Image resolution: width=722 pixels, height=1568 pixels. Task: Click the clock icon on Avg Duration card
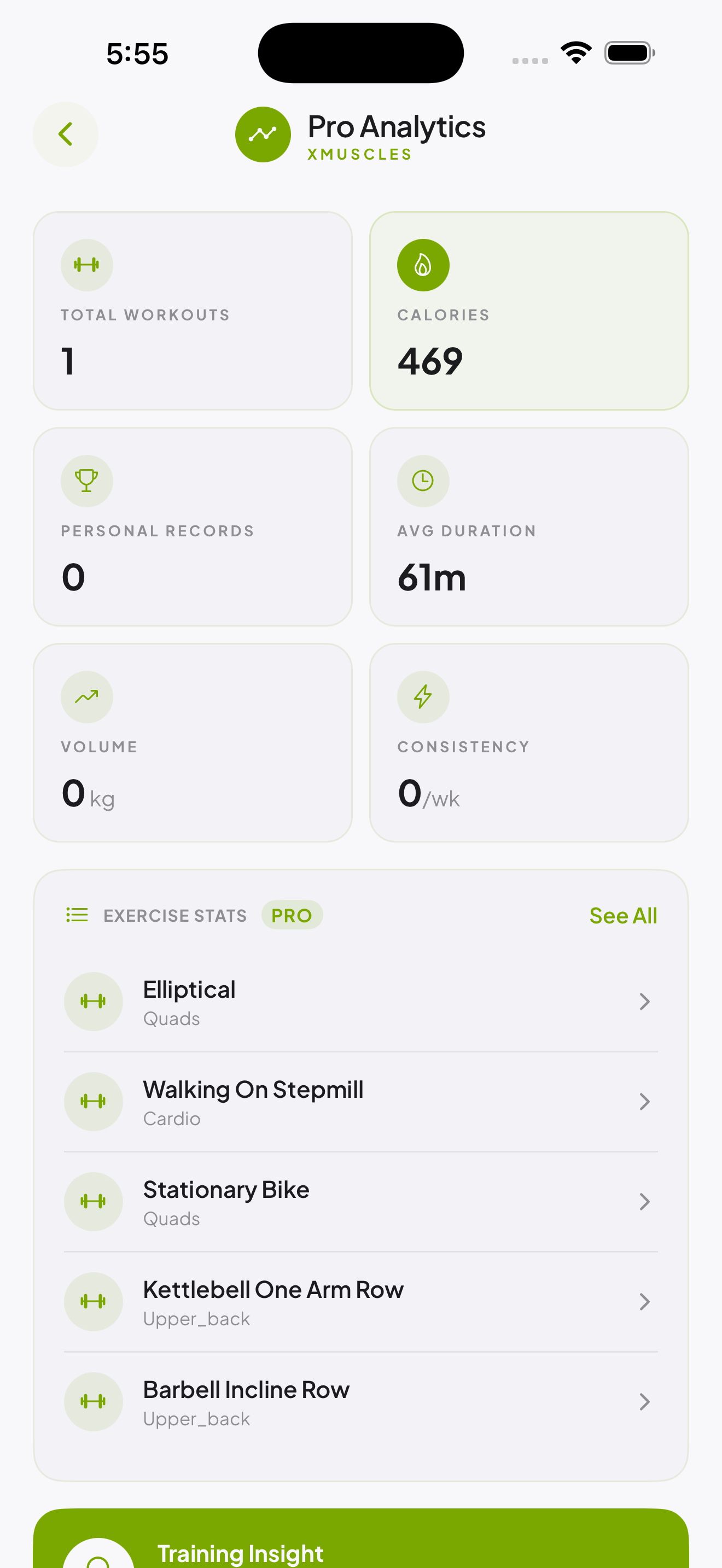pyautogui.click(x=423, y=480)
